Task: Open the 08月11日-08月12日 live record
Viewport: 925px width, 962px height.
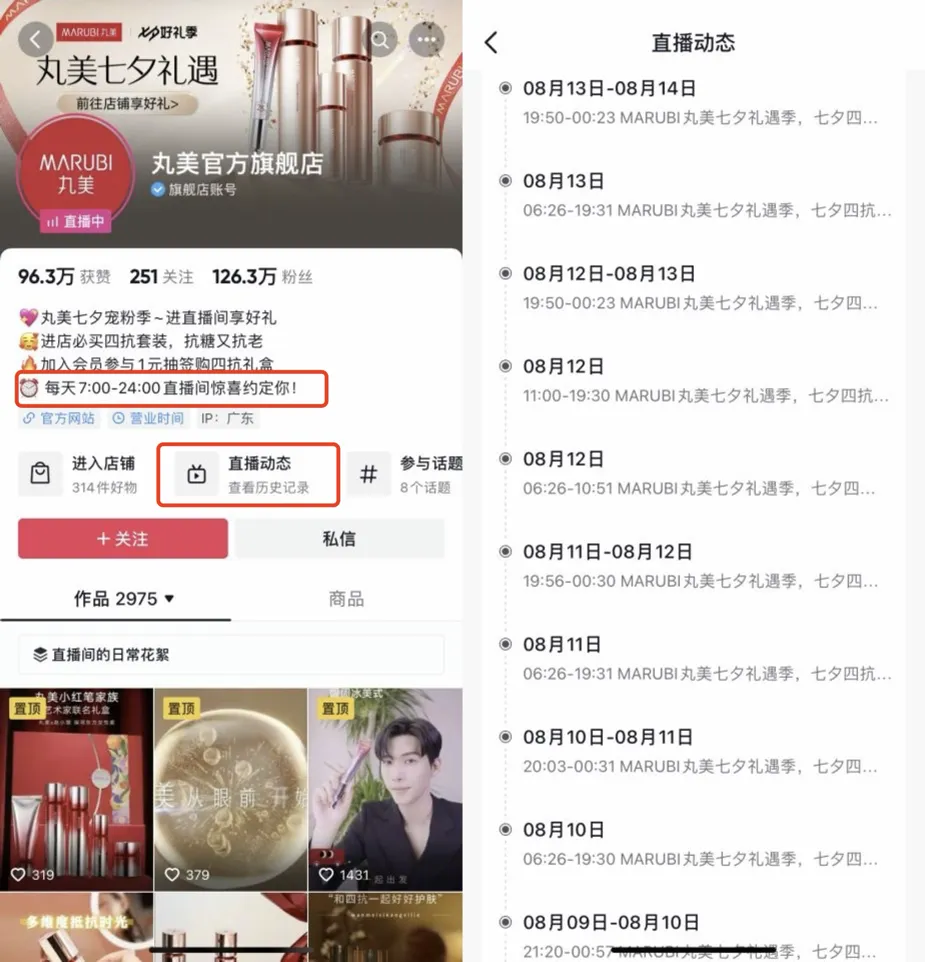Action: (x=700, y=566)
